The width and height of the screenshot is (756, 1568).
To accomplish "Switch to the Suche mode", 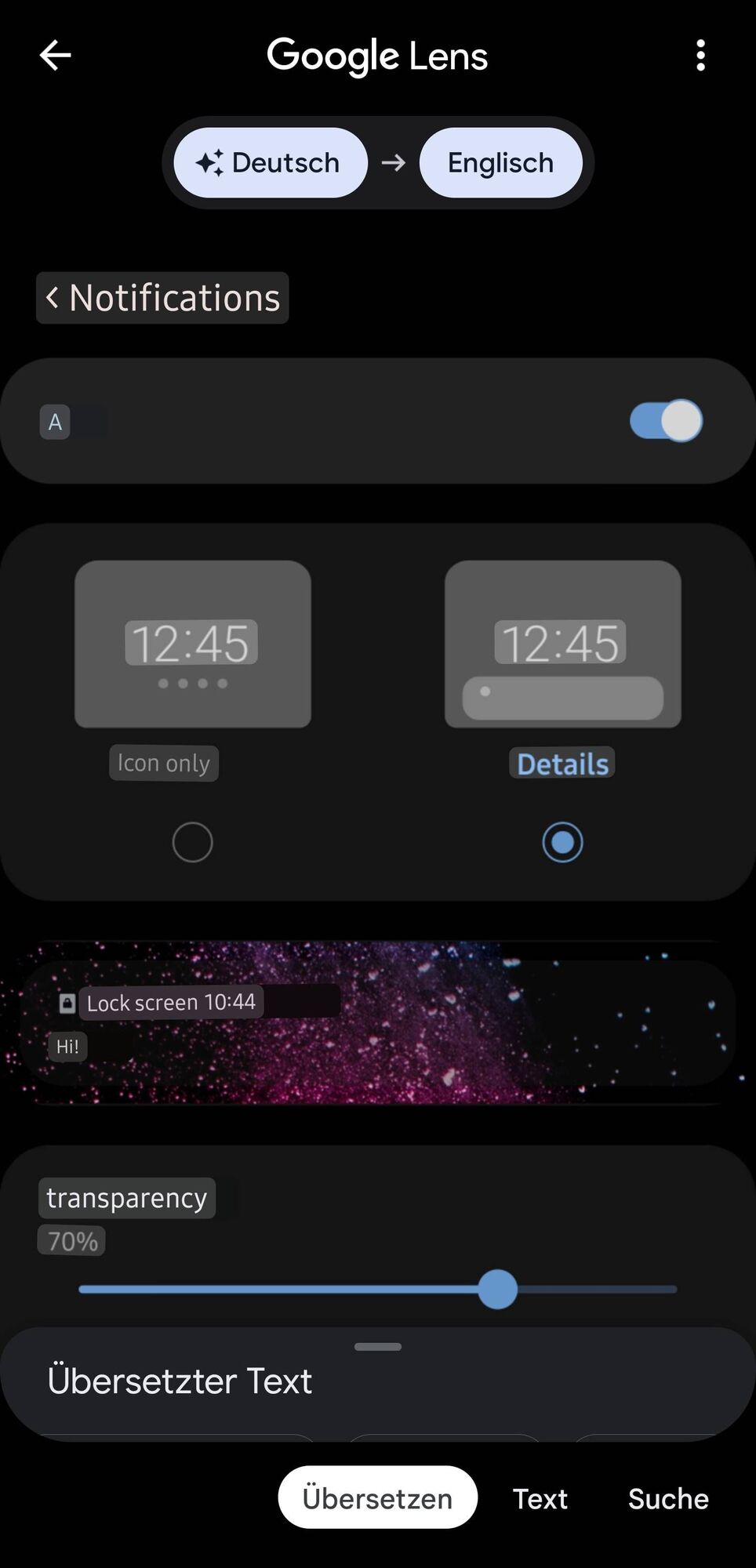I will pos(667,1498).
